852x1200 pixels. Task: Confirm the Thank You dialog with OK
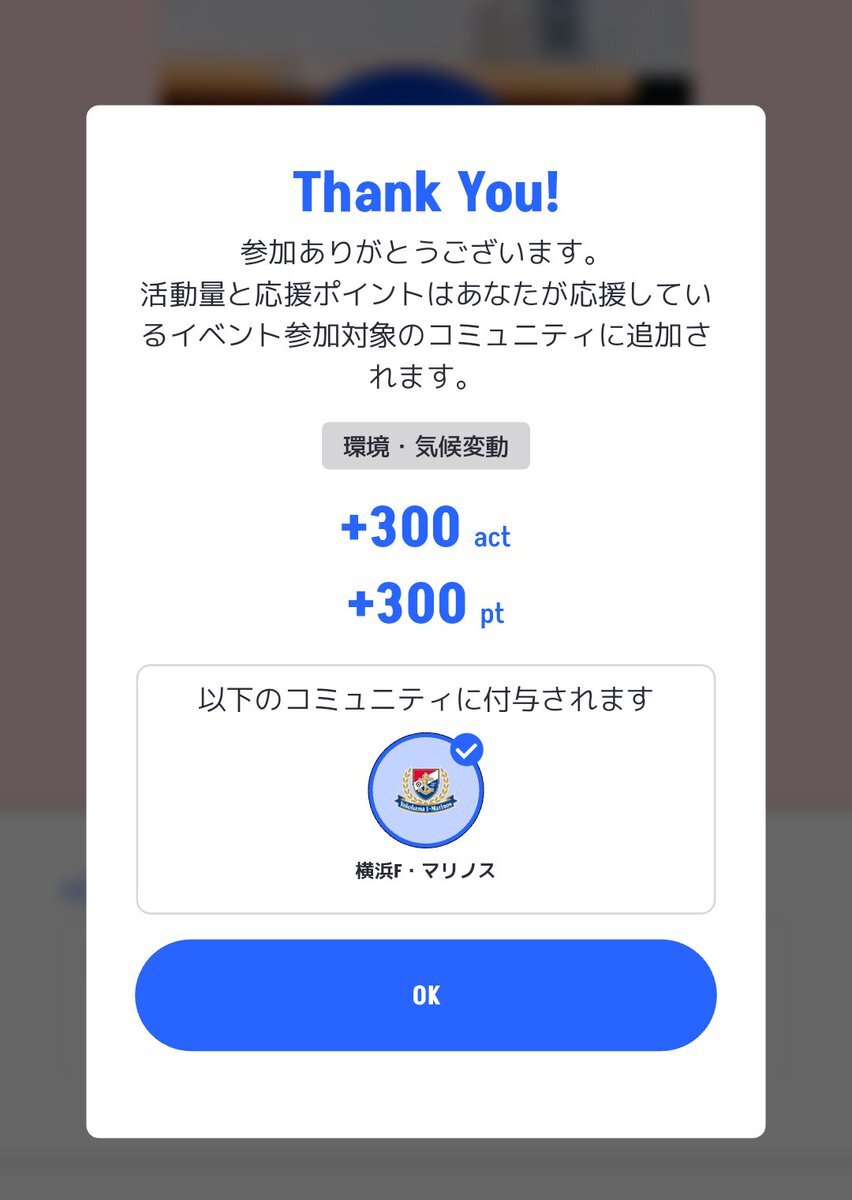(x=426, y=995)
